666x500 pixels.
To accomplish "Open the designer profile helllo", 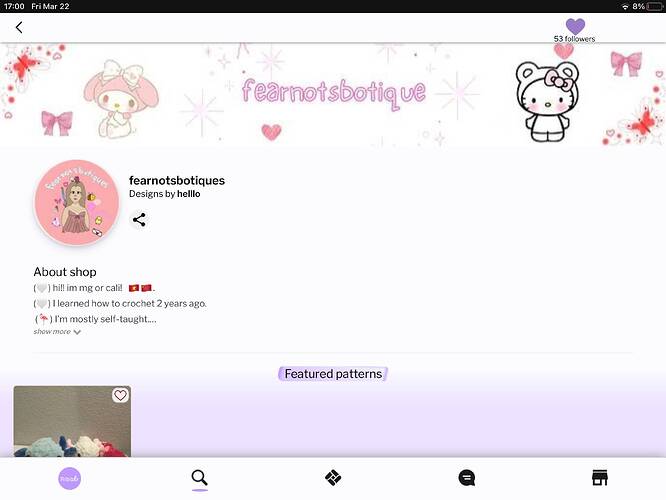I will 188,194.
